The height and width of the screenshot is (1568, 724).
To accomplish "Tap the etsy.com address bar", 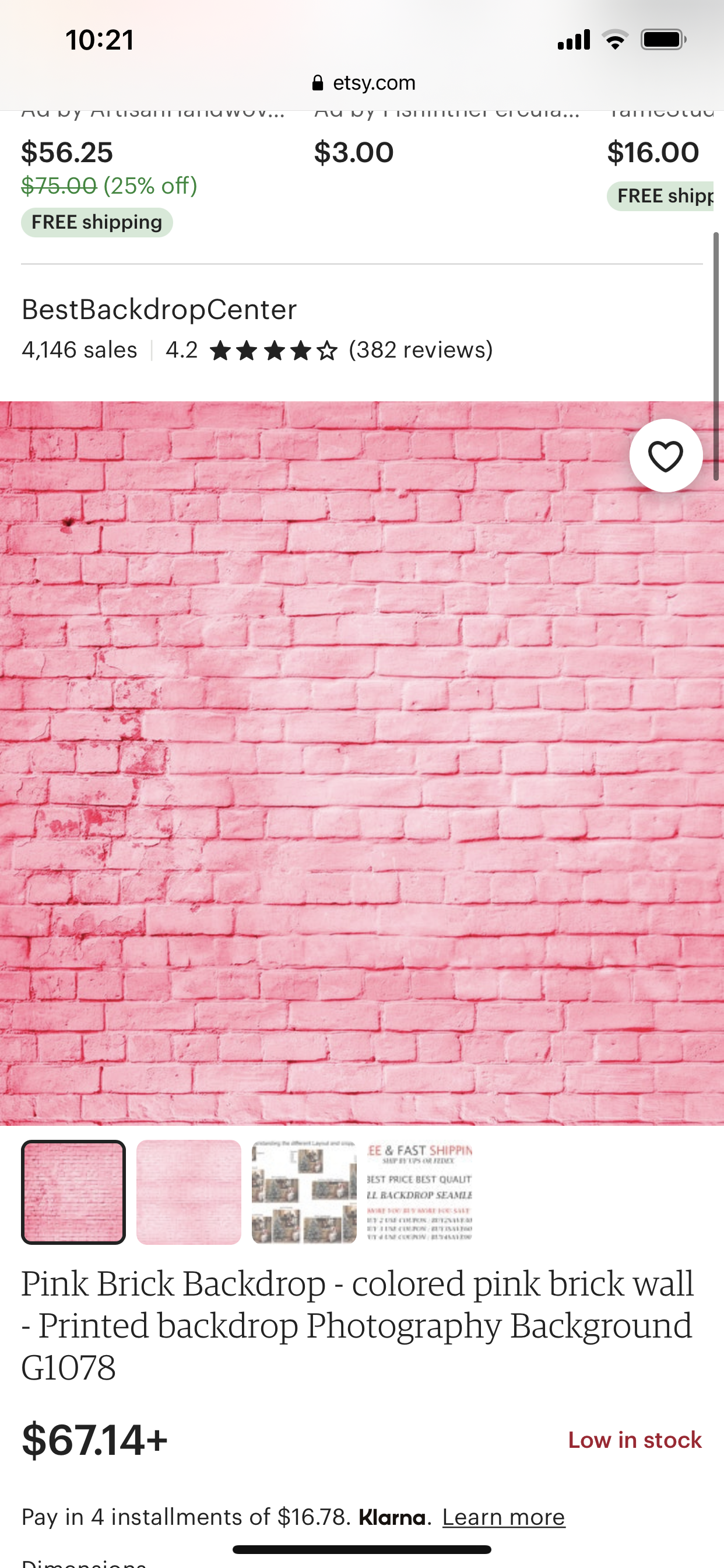I will coord(363,83).
